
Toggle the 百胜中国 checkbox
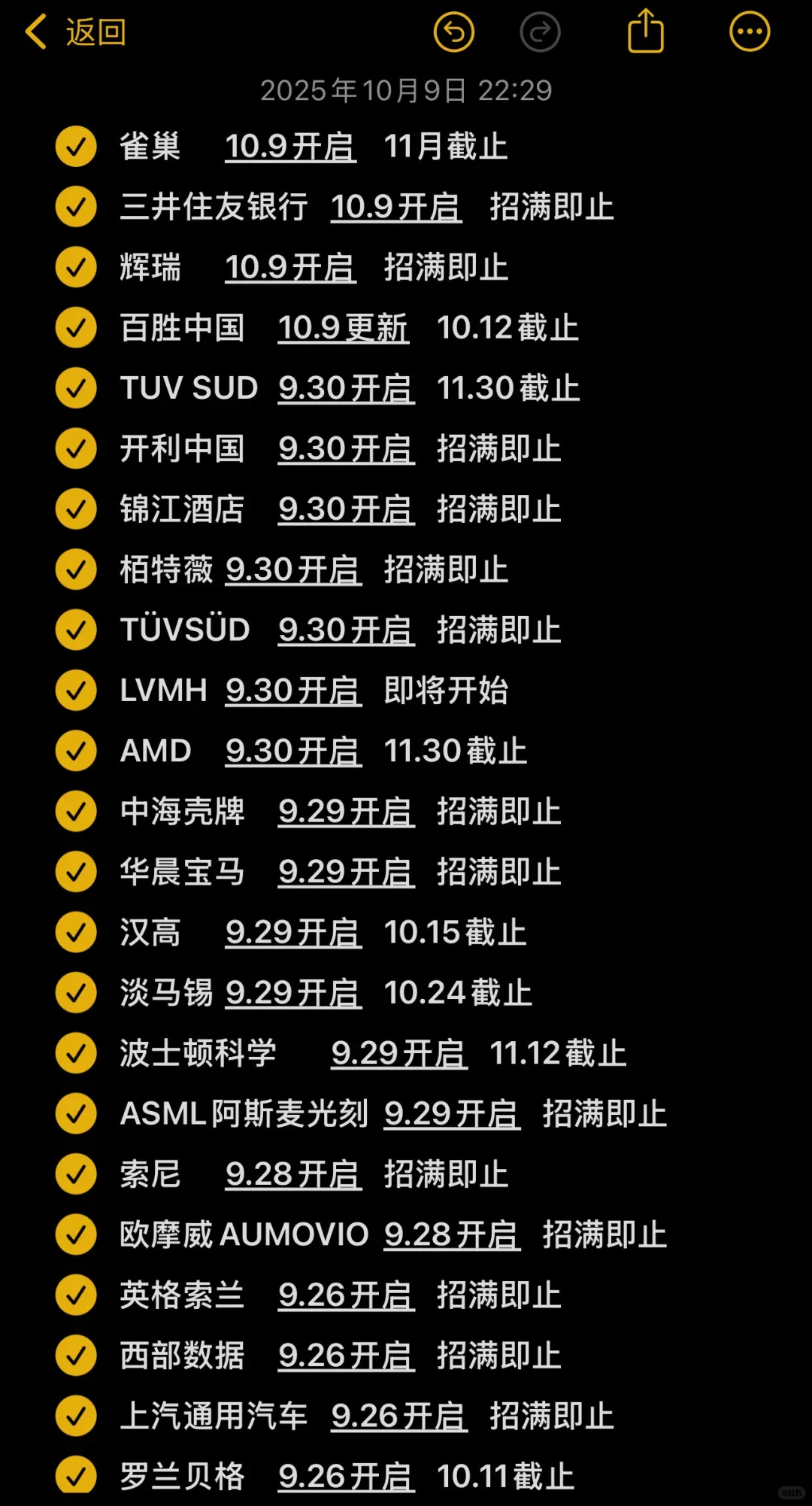[76, 328]
